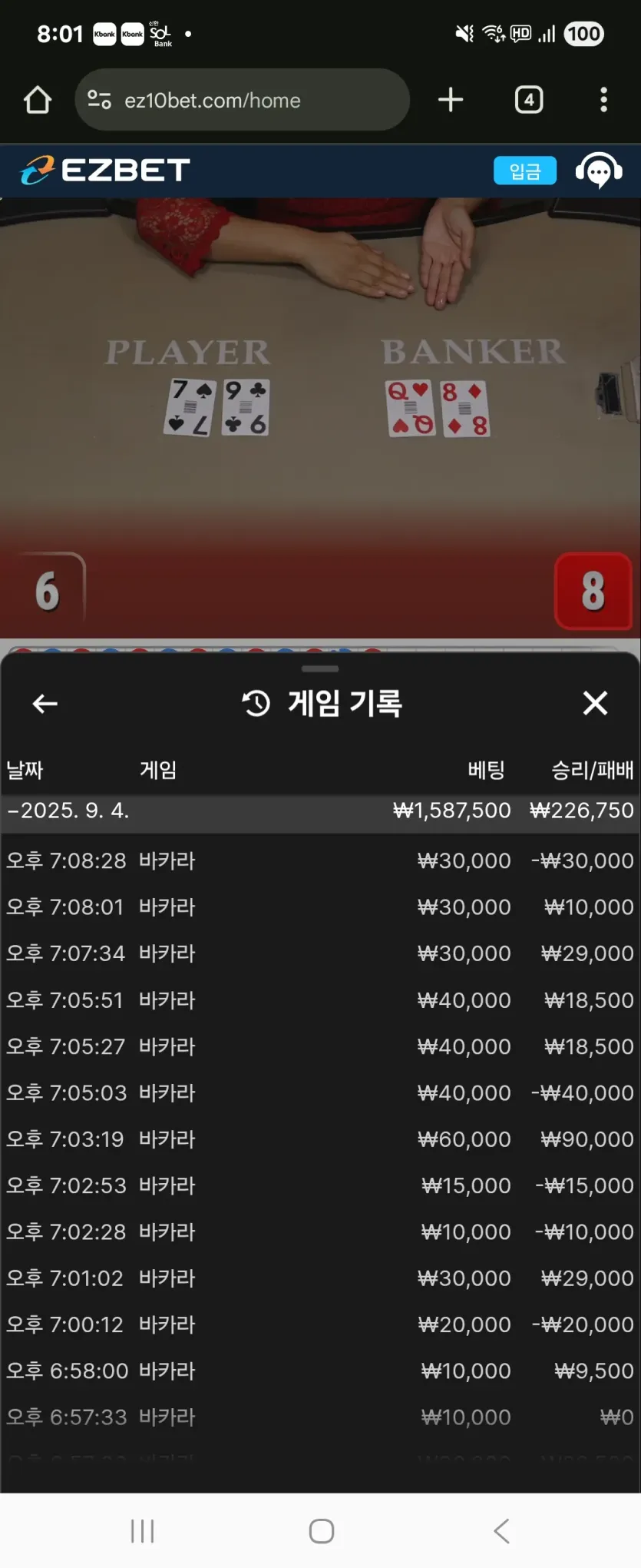Tap the system back button
This screenshot has height=1568, width=641.
(x=501, y=1531)
